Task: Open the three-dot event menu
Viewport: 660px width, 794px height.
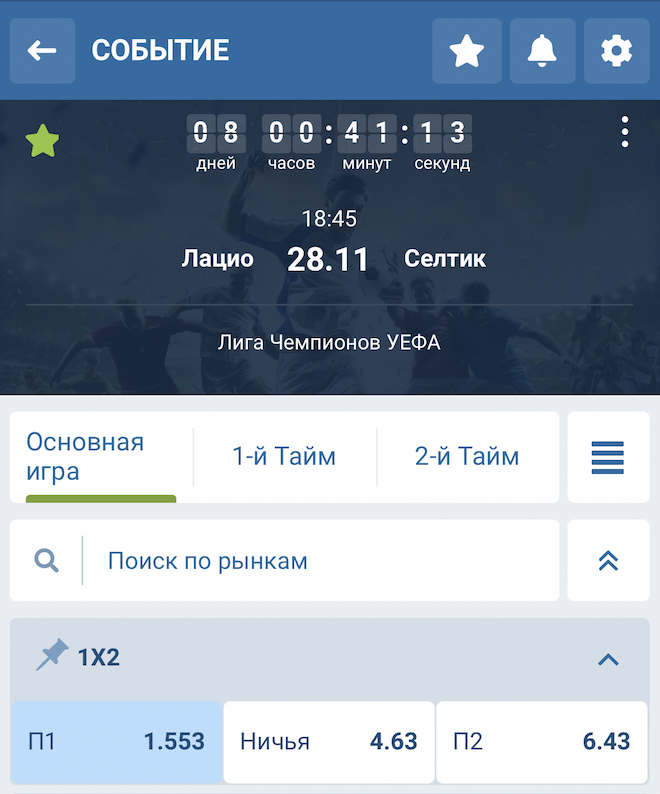Action: pyautogui.click(x=624, y=133)
